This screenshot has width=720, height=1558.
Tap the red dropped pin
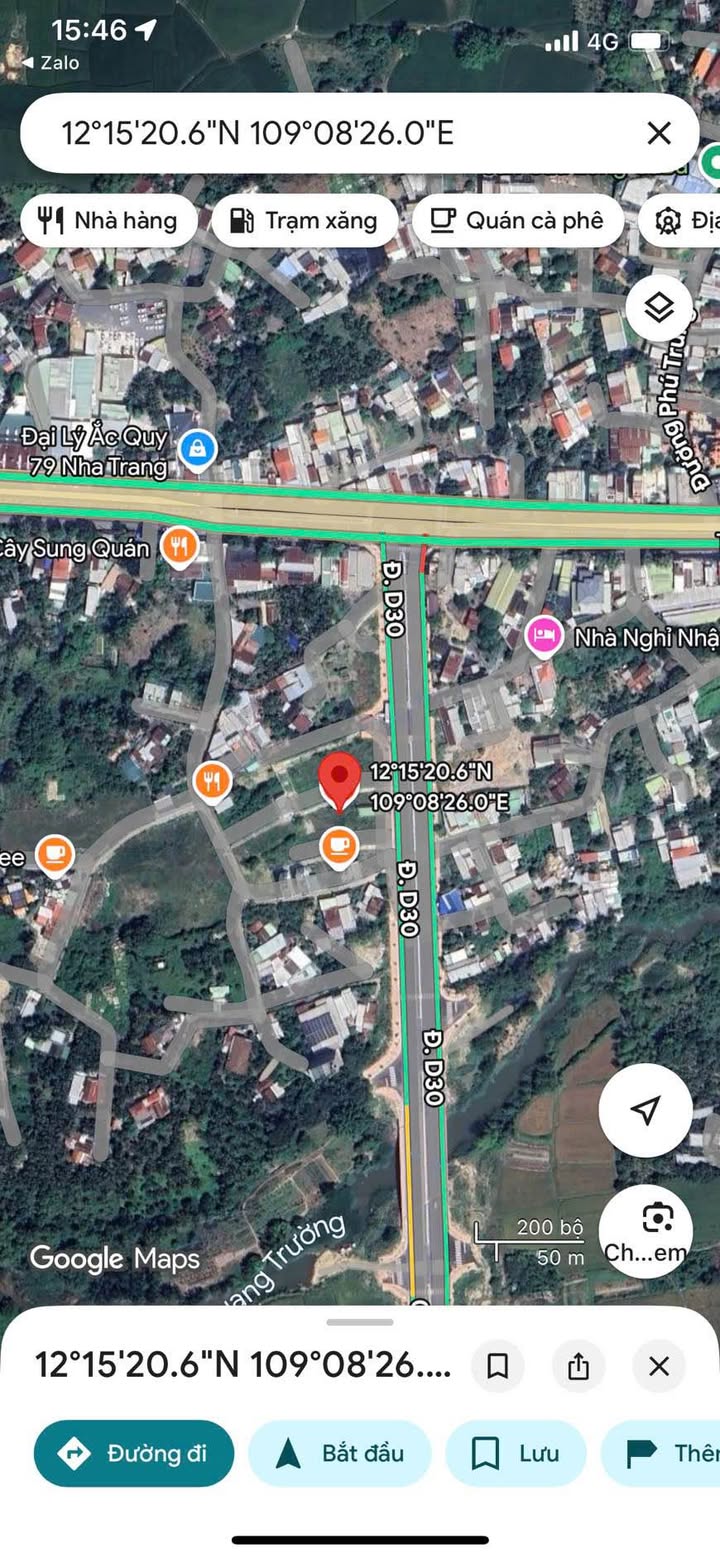point(340,781)
